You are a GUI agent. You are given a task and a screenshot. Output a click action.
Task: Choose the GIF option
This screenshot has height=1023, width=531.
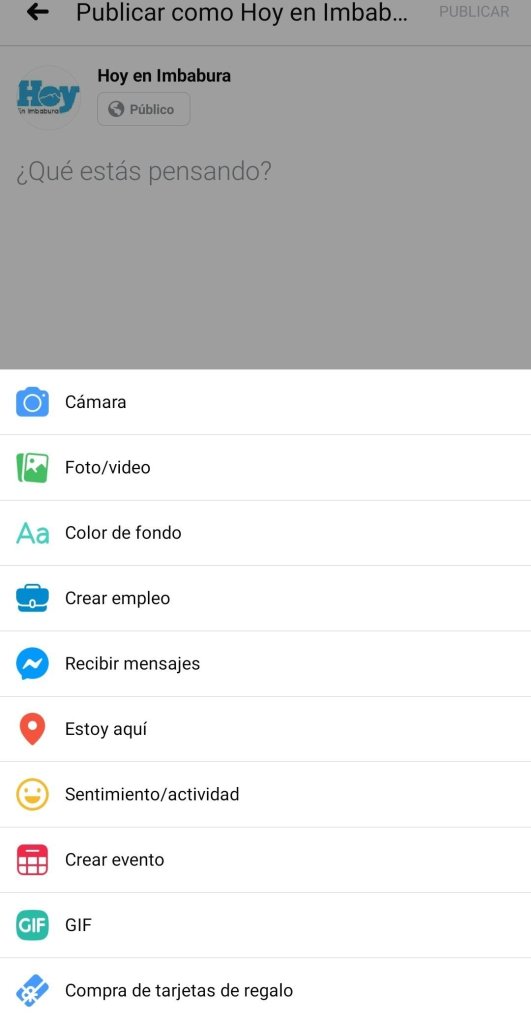point(266,925)
